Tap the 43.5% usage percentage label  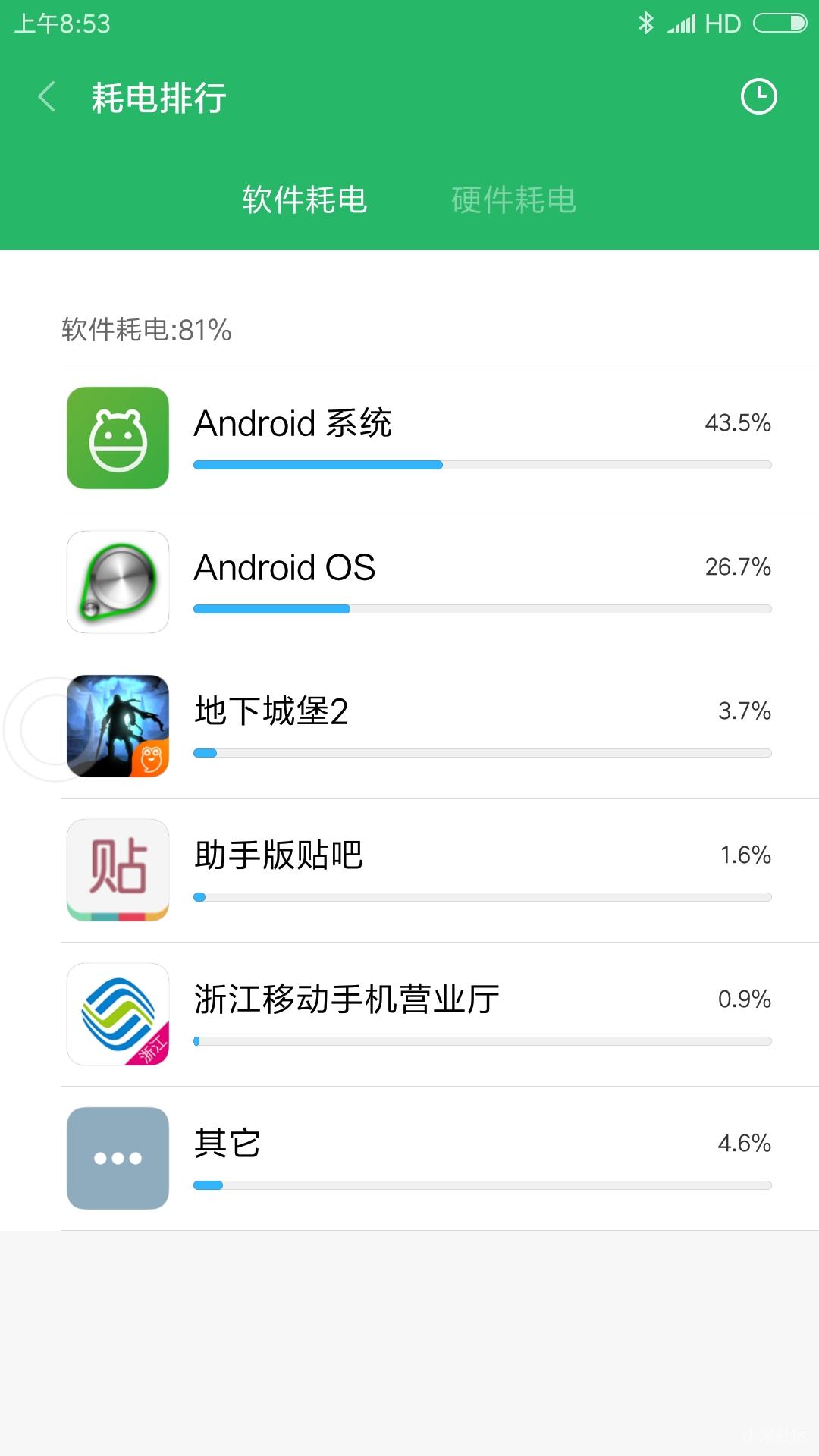click(x=737, y=423)
